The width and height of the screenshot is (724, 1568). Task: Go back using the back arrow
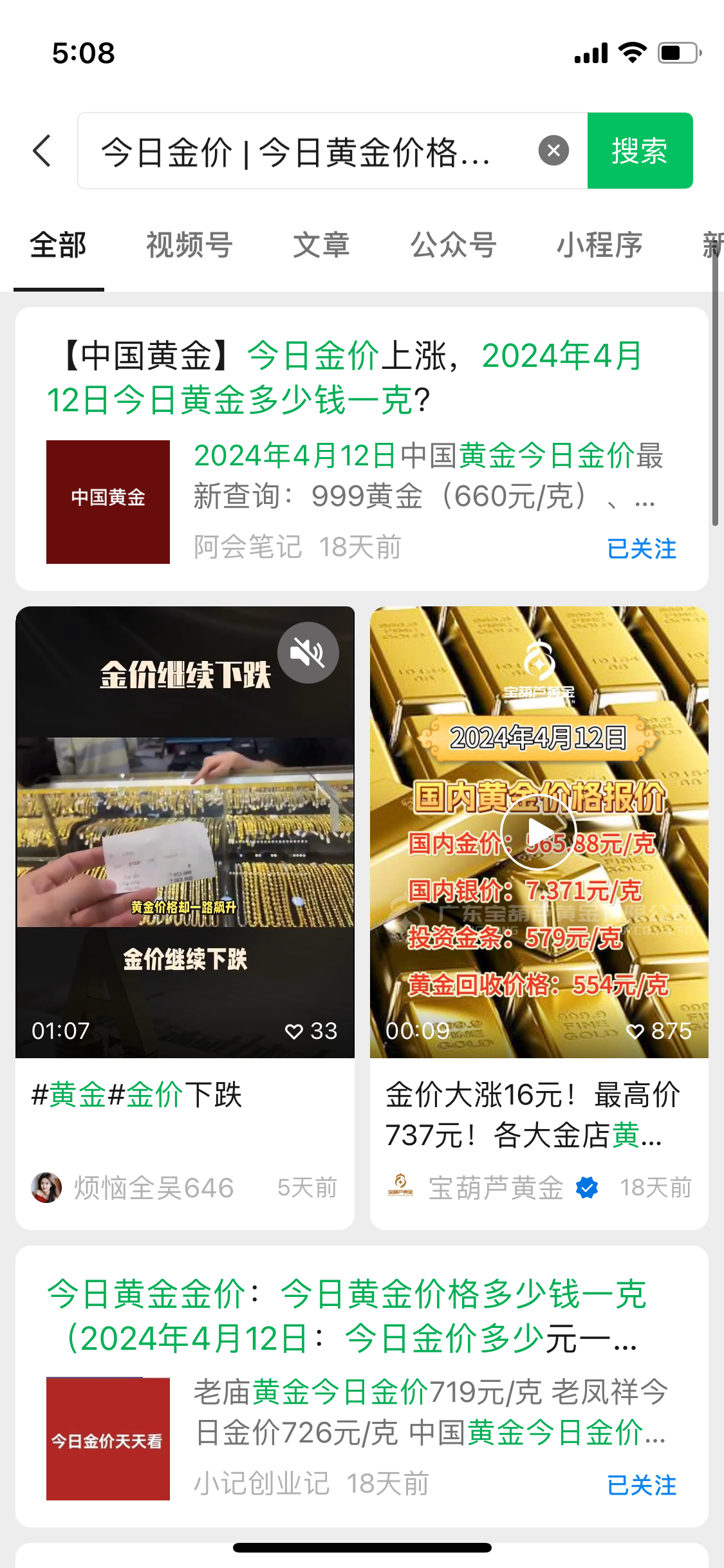point(42,151)
